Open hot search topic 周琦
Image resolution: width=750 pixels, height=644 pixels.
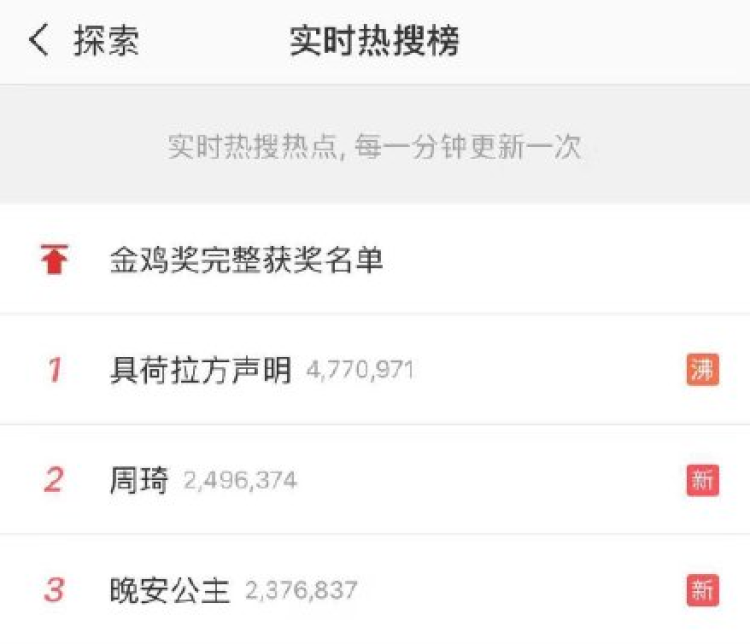click(140, 481)
